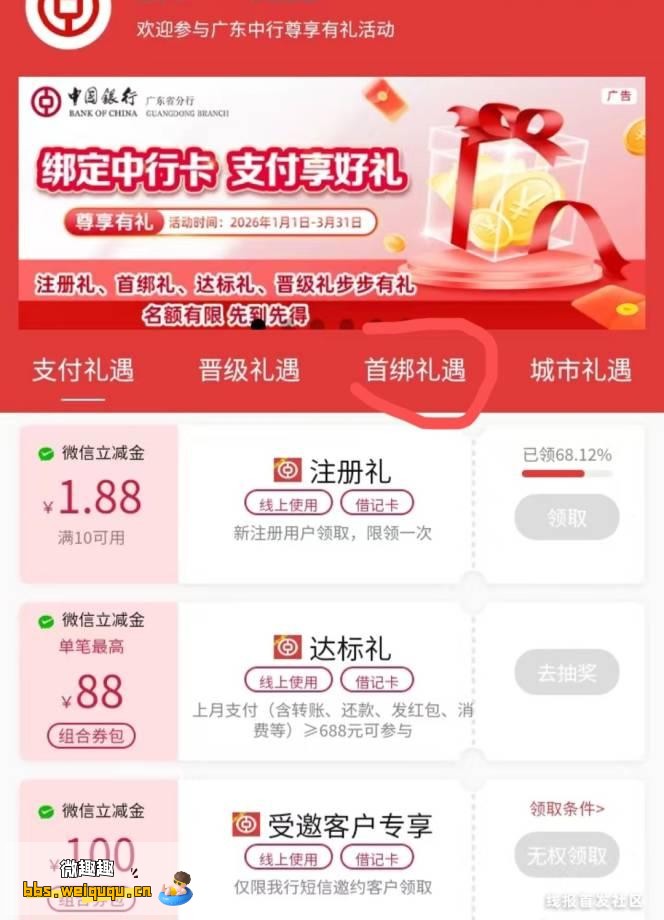Tap 去抽奖 on the 达标礼 card
This screenshot has width=664, height=920.
tap(567, 673)
